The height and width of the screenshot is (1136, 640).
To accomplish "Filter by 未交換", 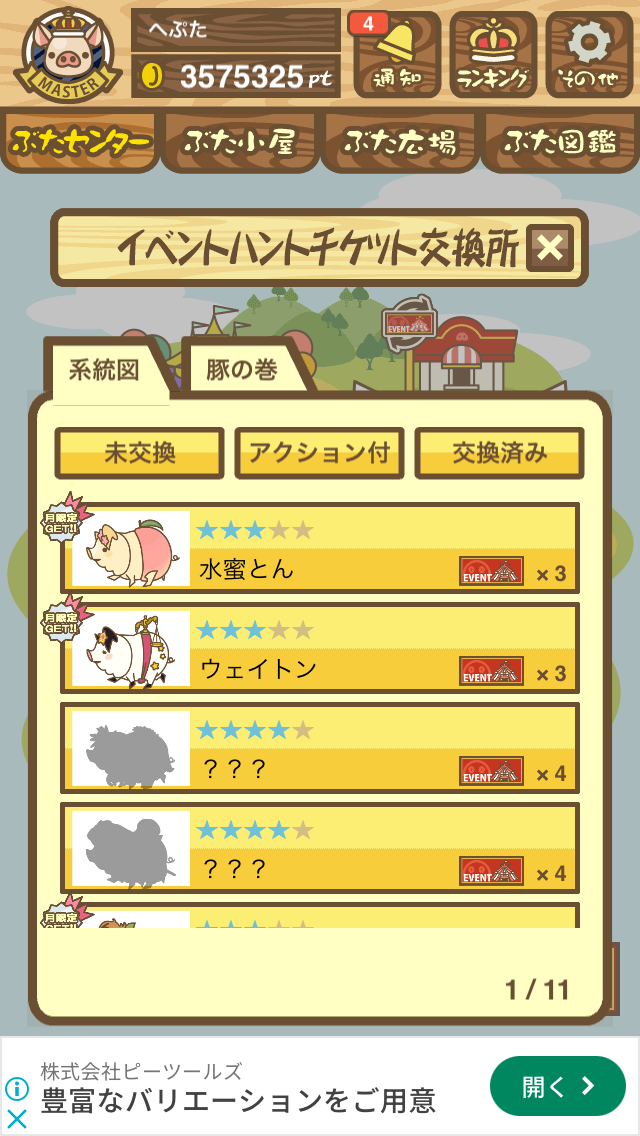I will point(140,454).
